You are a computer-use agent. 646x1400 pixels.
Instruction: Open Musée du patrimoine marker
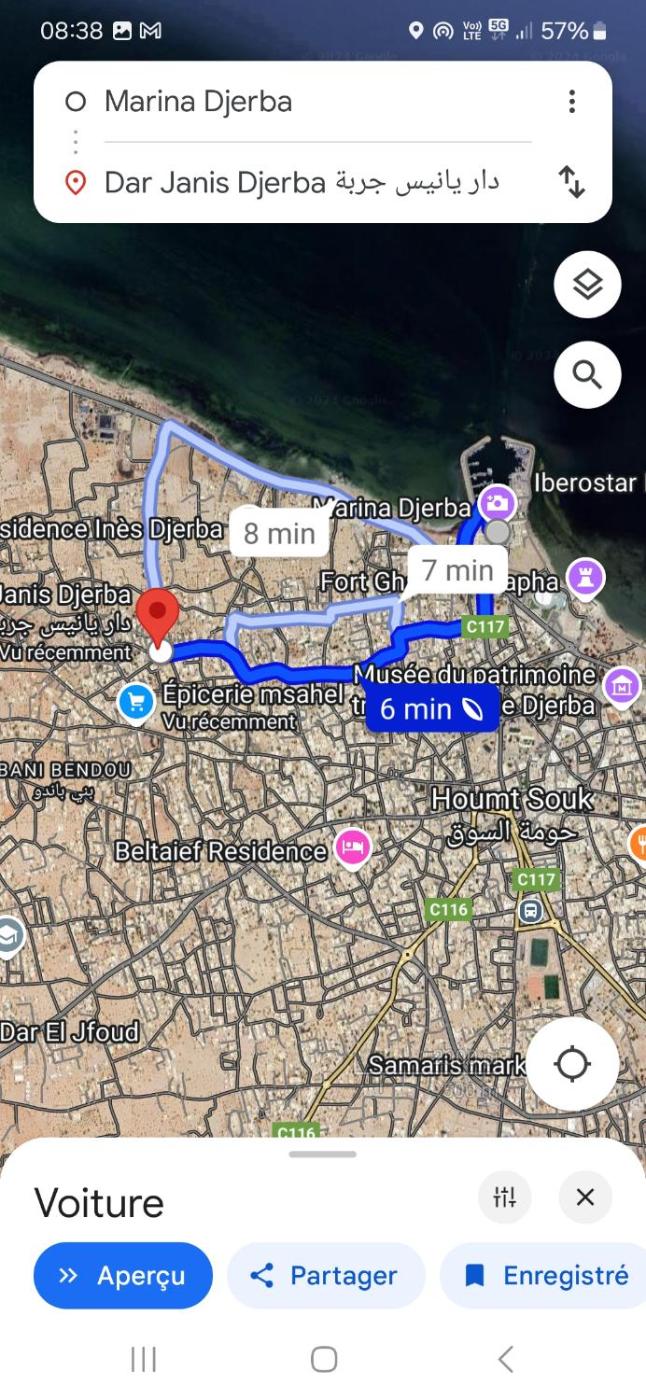click(622, 686)
